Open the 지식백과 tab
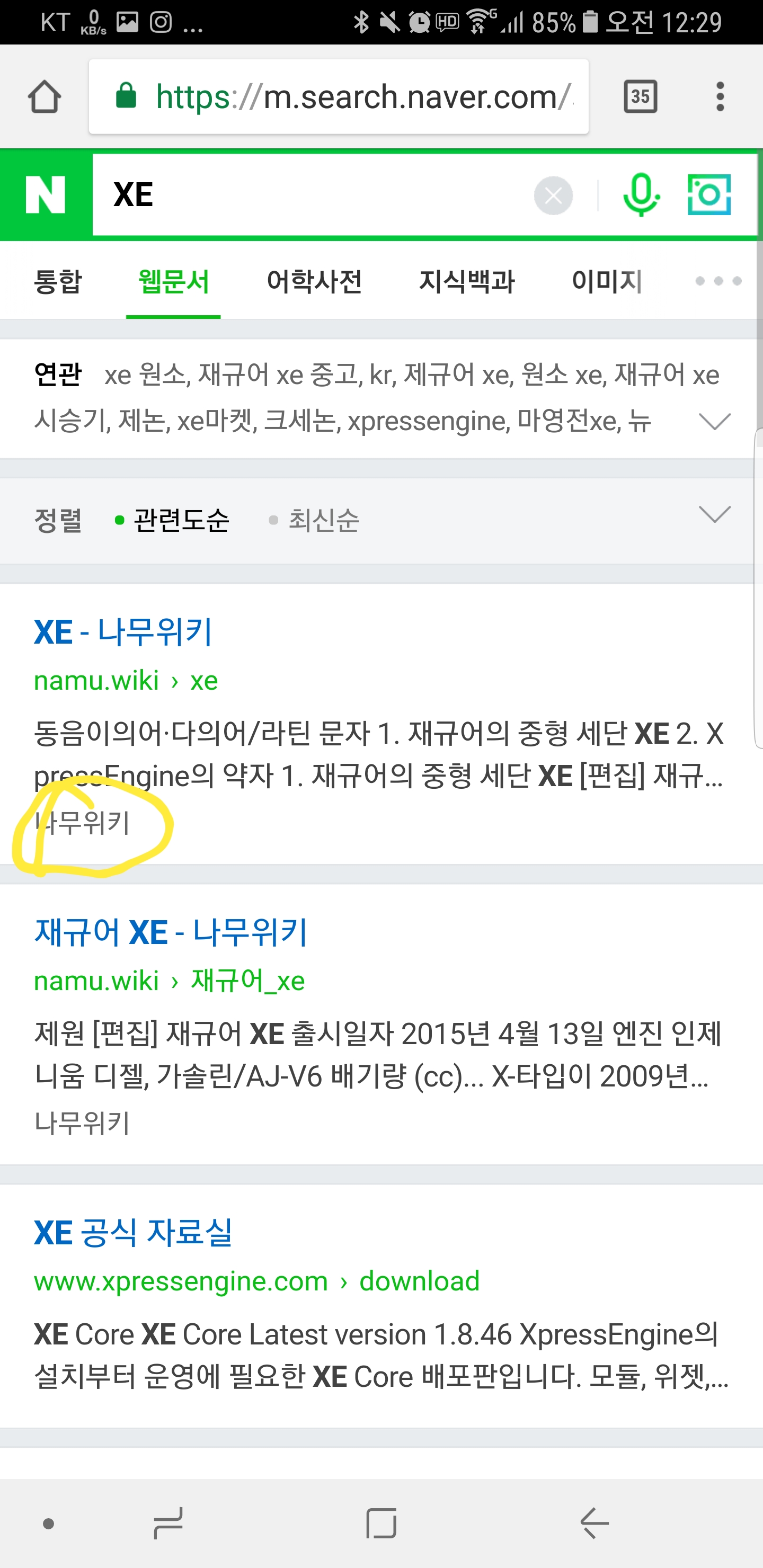Image resolution: width=763 pixels, height=1568 pixels. [468, 281]
